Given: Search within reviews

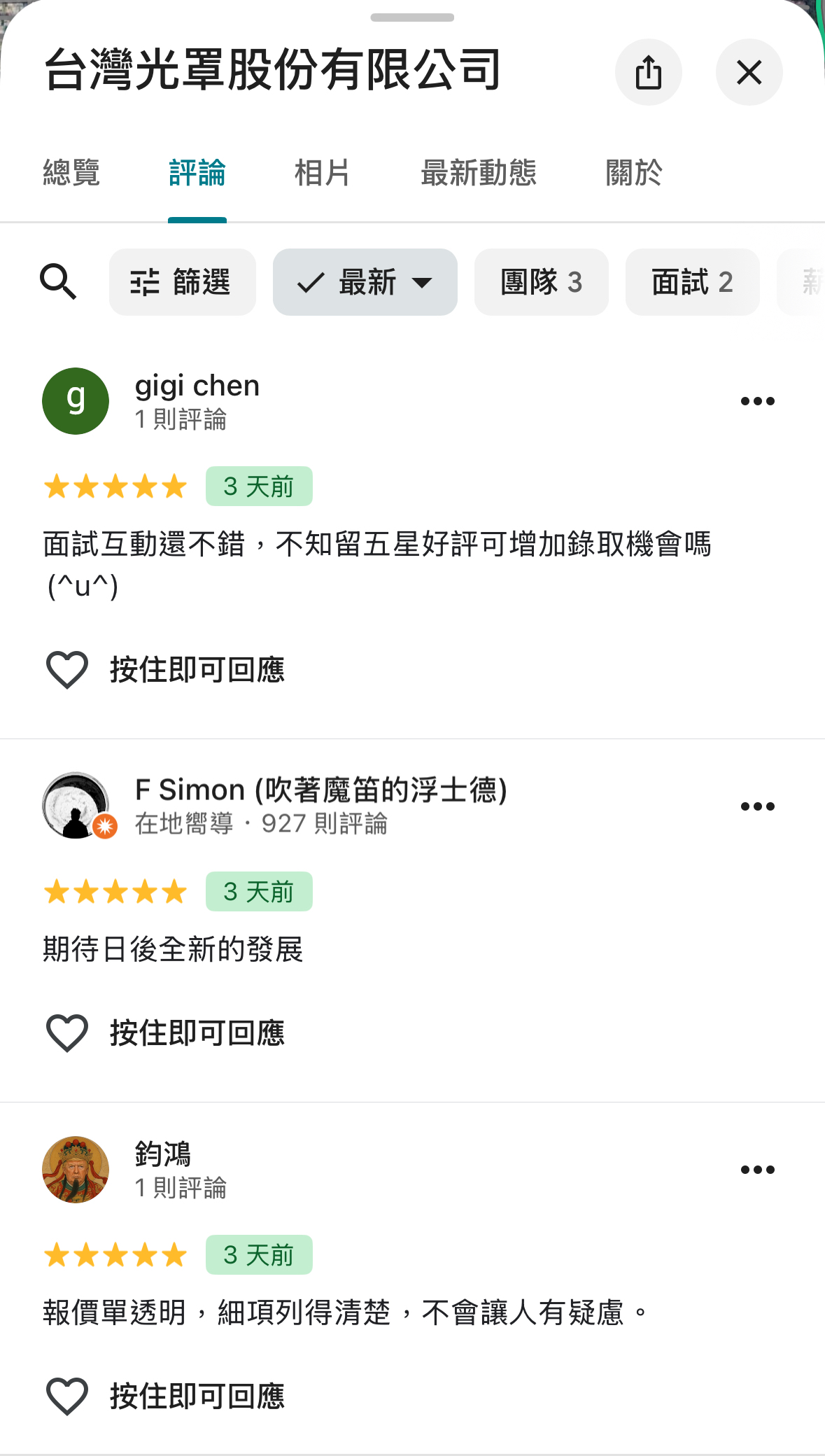Looking at the screenshot, I should click(x=58, y=282).
